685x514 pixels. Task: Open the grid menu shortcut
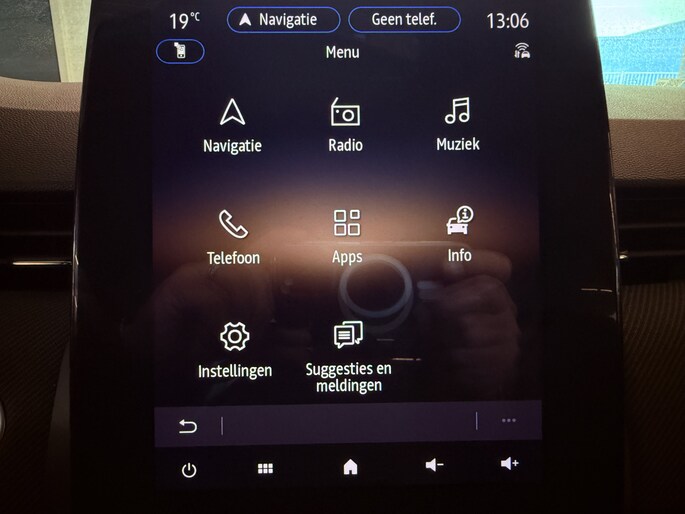pos(265,468)
